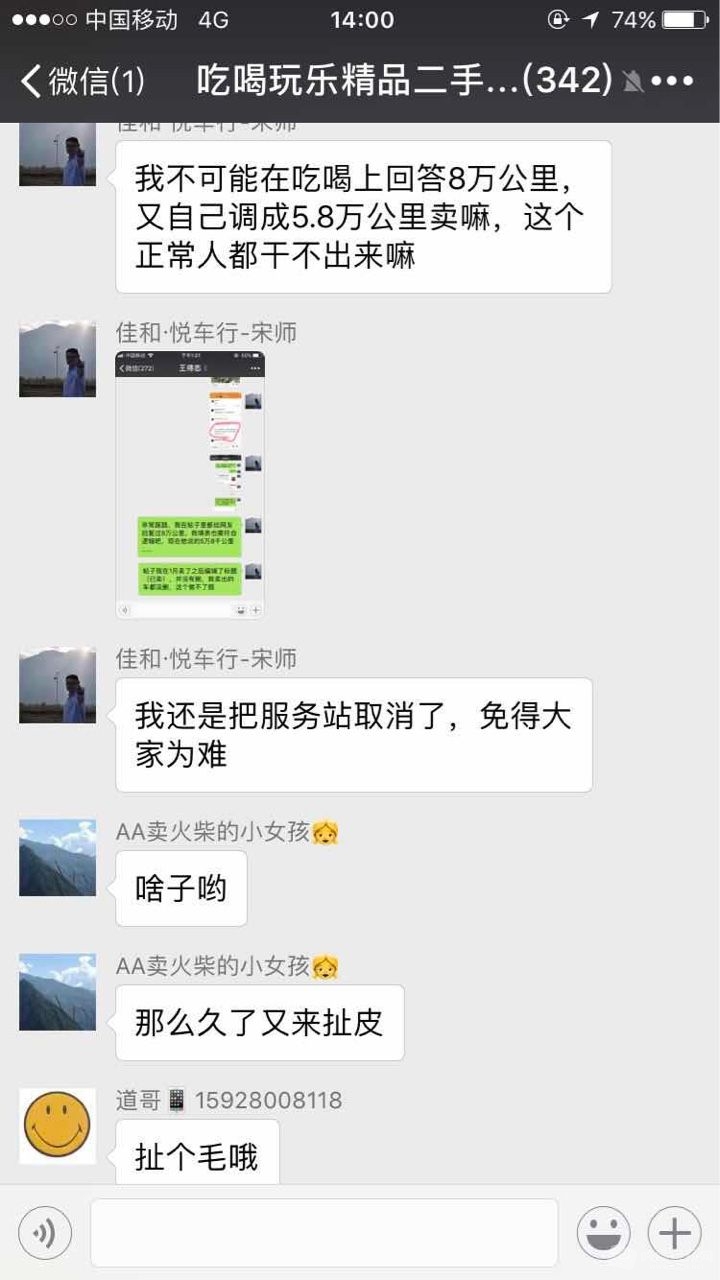Tap the message text input field
Viewport: 720px width, 1280px height.
[324, 1232]
